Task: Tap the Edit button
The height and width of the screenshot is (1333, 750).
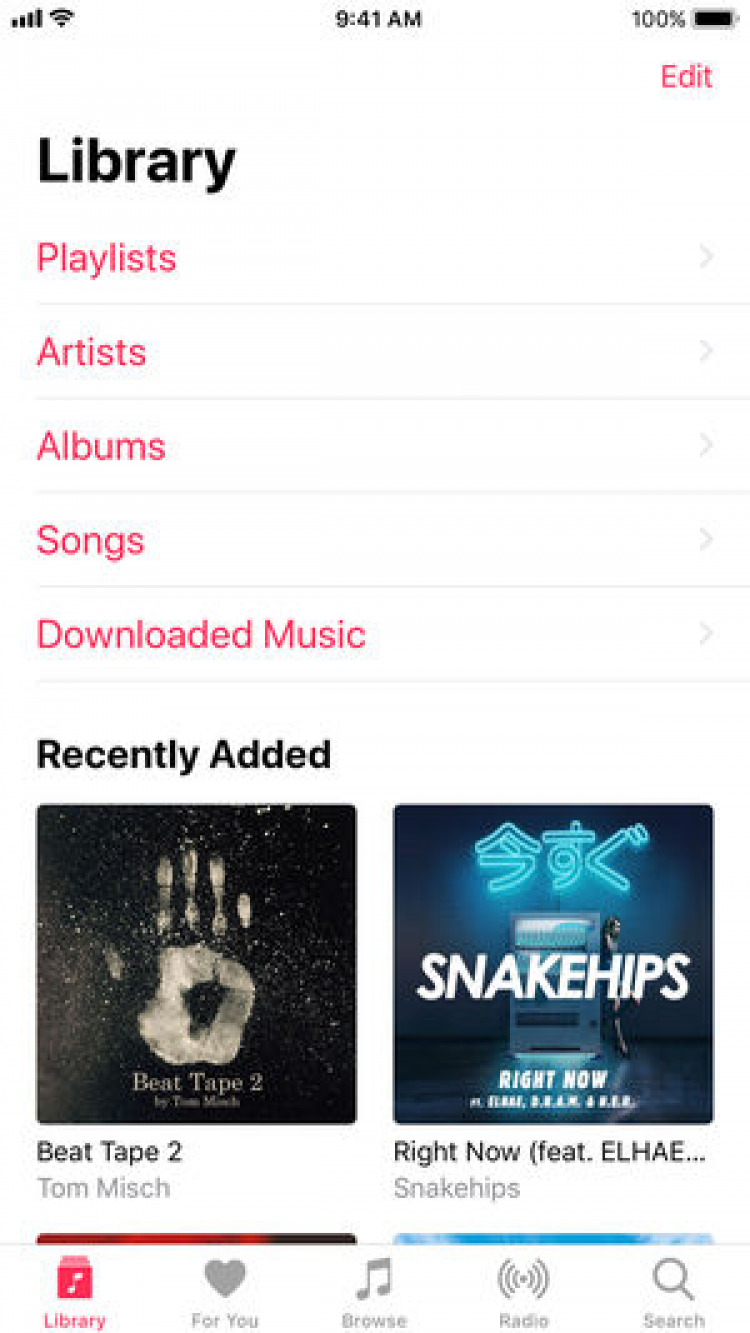Action: [x=686, y=77]
